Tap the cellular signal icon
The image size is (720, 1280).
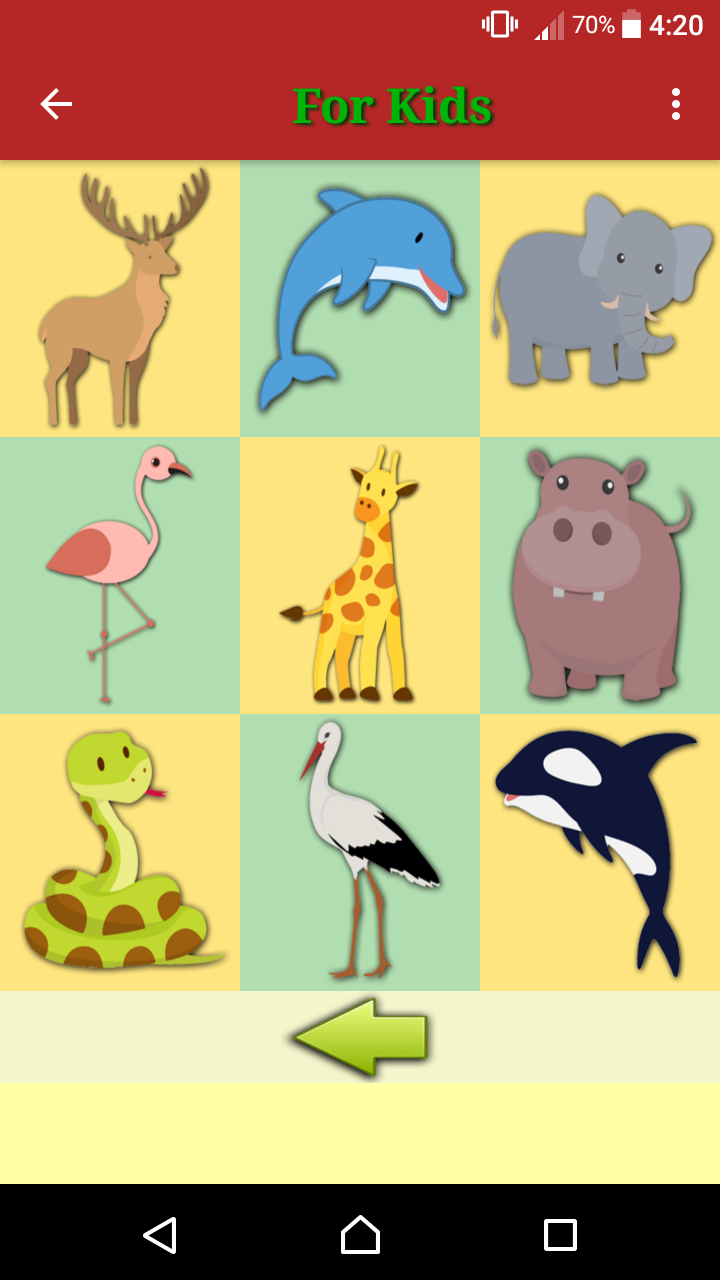click(552, 25)
